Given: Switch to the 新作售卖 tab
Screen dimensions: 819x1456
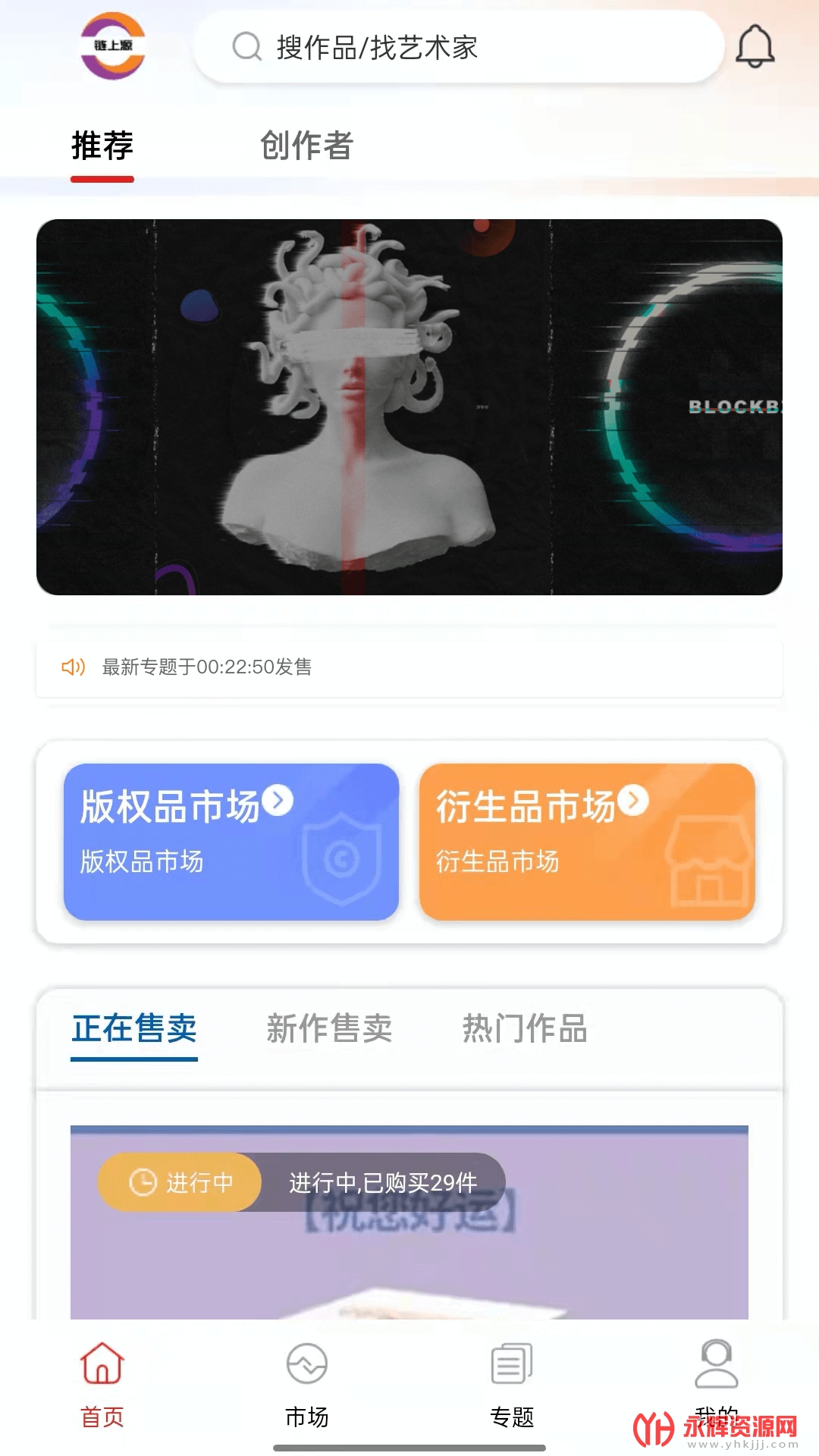Looking at the screenshot, I should pyautogui.click(x=329, y=1029).
